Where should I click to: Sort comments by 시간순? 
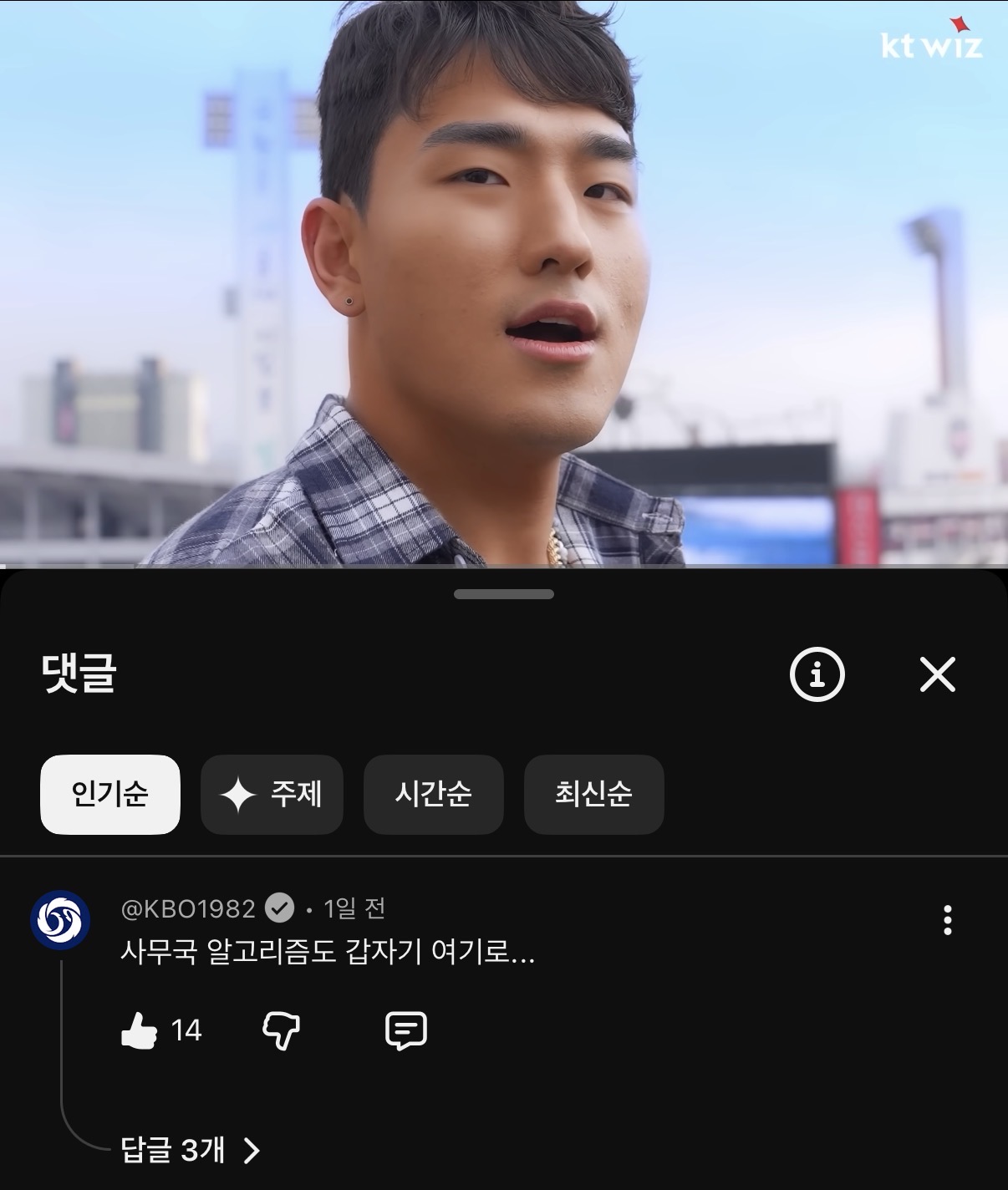pyautogui.click(x=433, y=794)
